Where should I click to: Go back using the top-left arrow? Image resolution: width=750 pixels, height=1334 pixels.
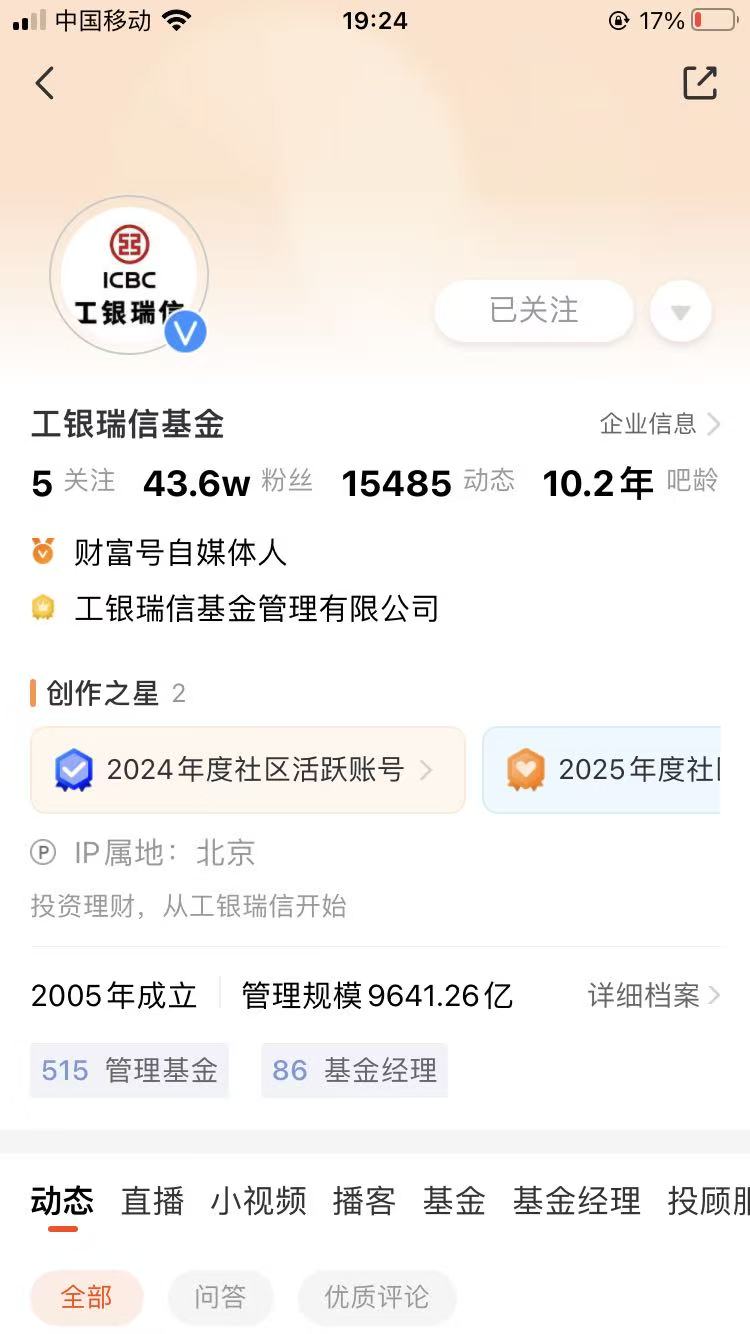(45, 83)
